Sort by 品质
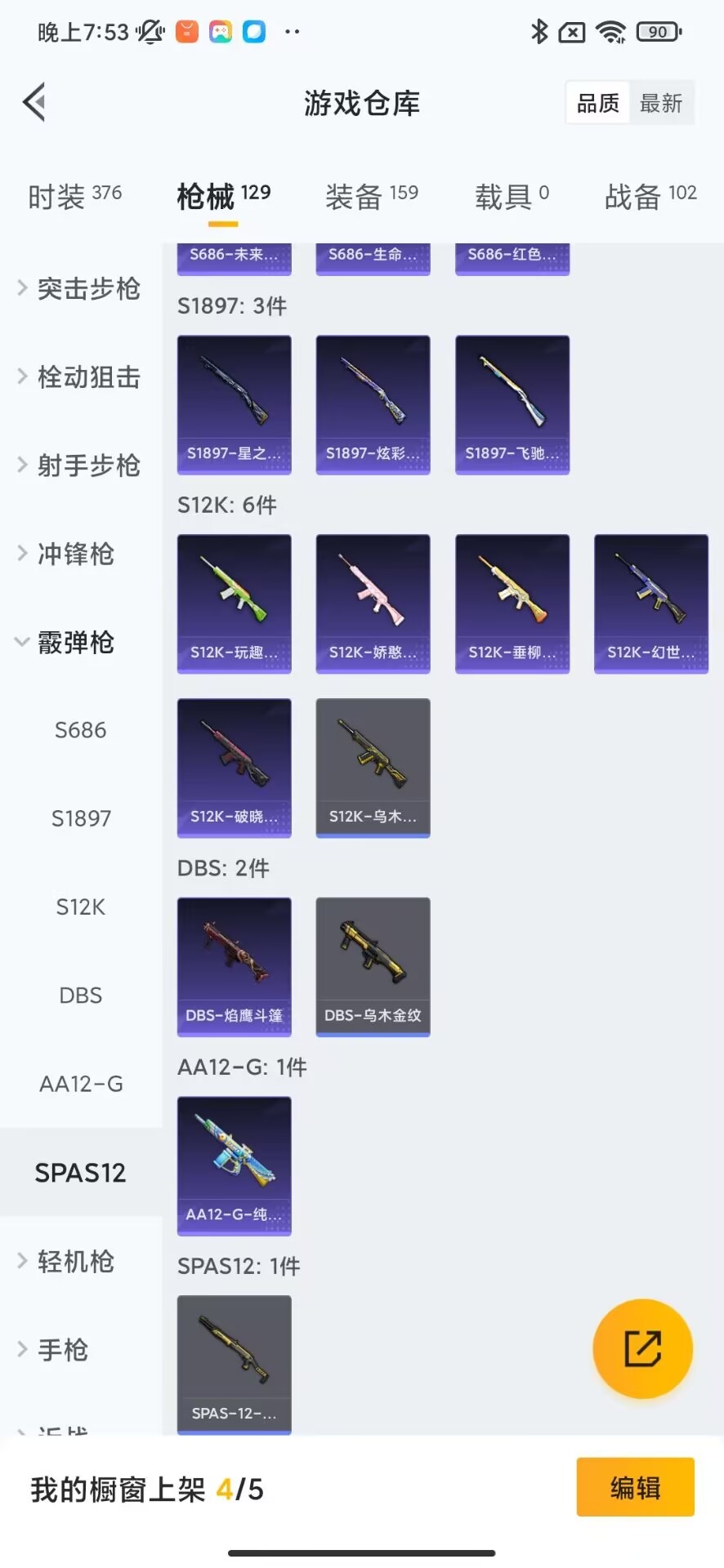724x1568 pixels. pos(598,103)
